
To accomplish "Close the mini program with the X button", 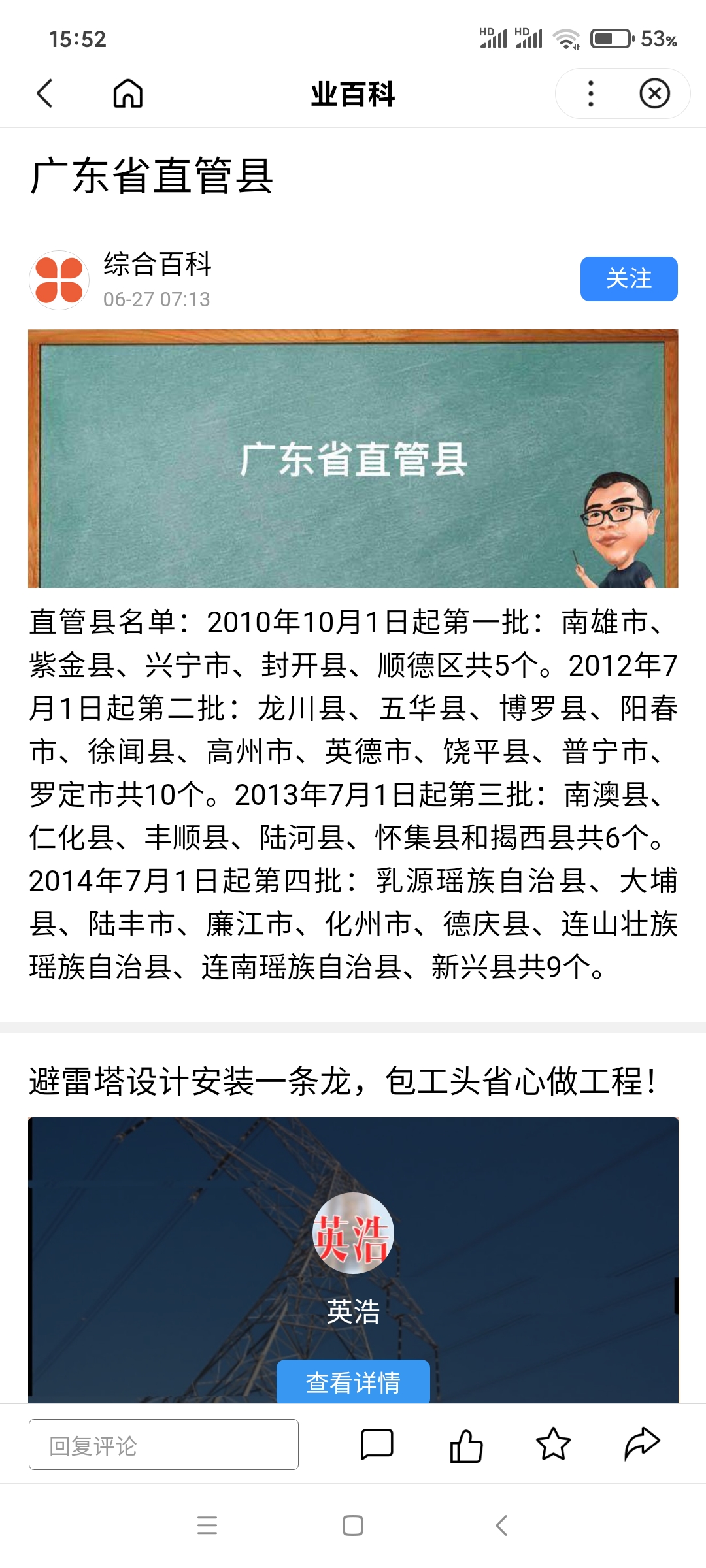I will point(654,93).
